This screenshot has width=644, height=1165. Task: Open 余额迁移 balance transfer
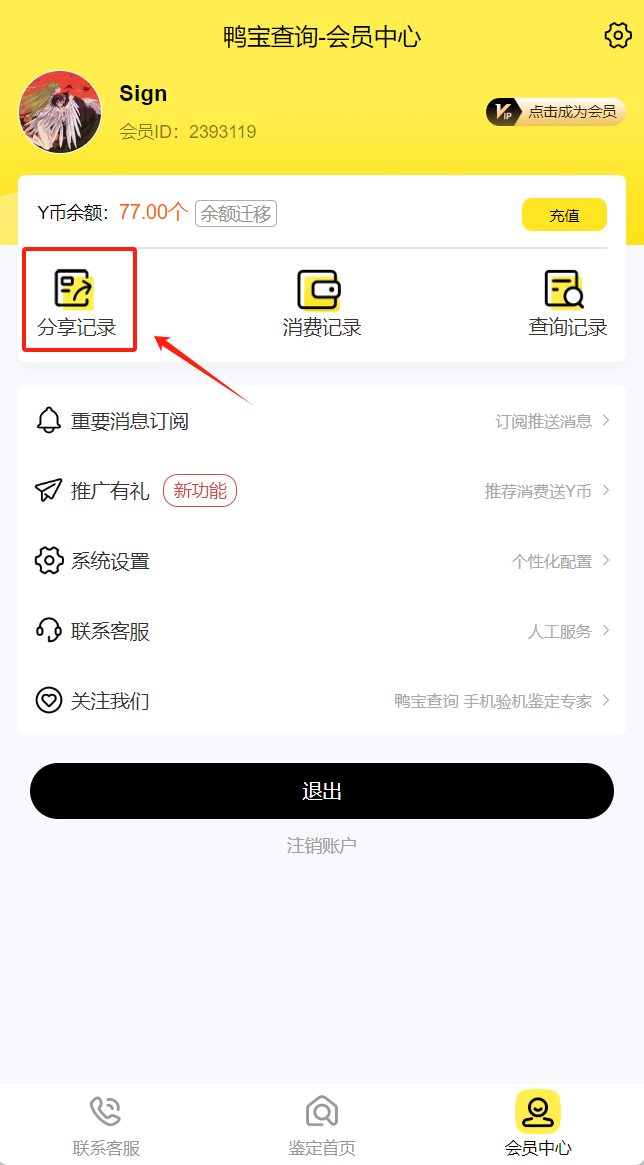pos(236,213)
